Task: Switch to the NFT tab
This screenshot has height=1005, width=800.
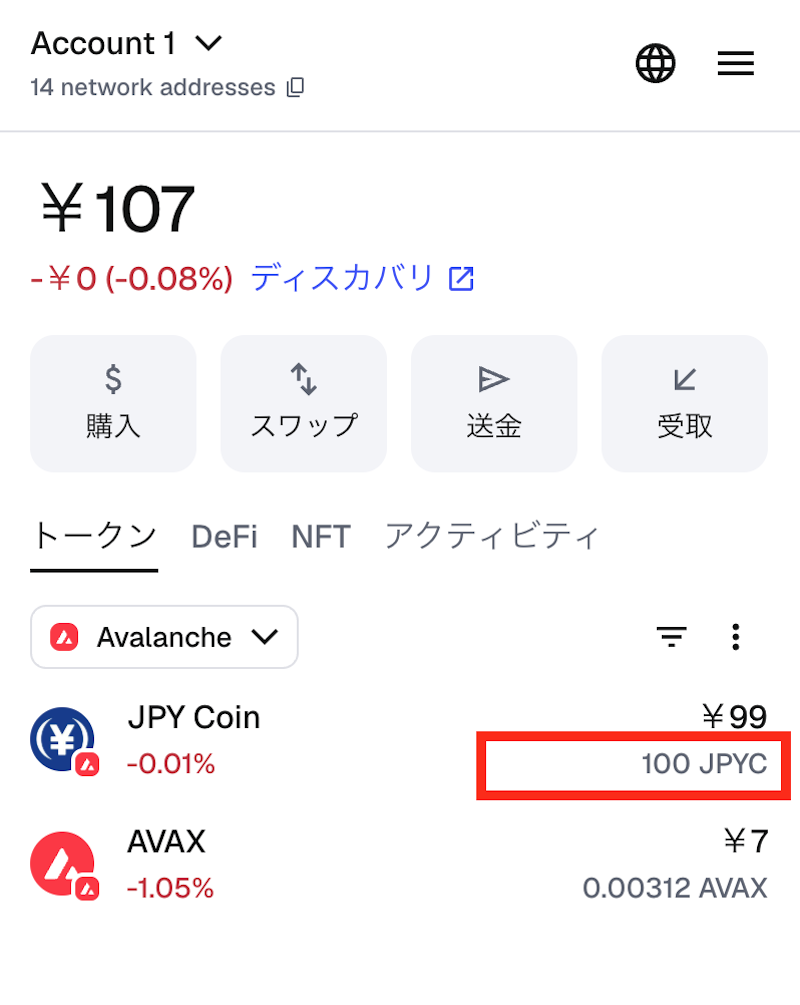Action: (x=321, y=537)
